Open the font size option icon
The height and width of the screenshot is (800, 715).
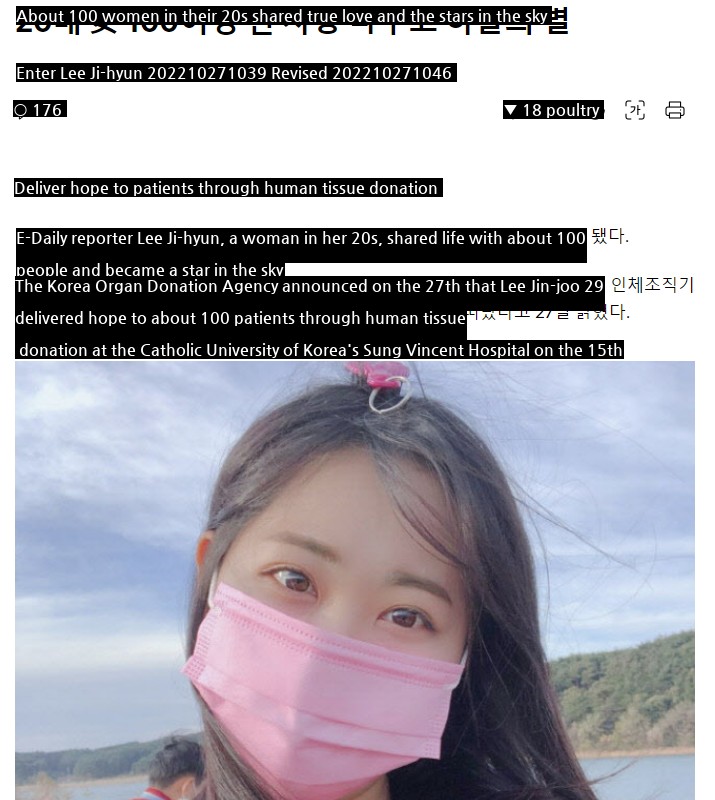tap(635, 110)
